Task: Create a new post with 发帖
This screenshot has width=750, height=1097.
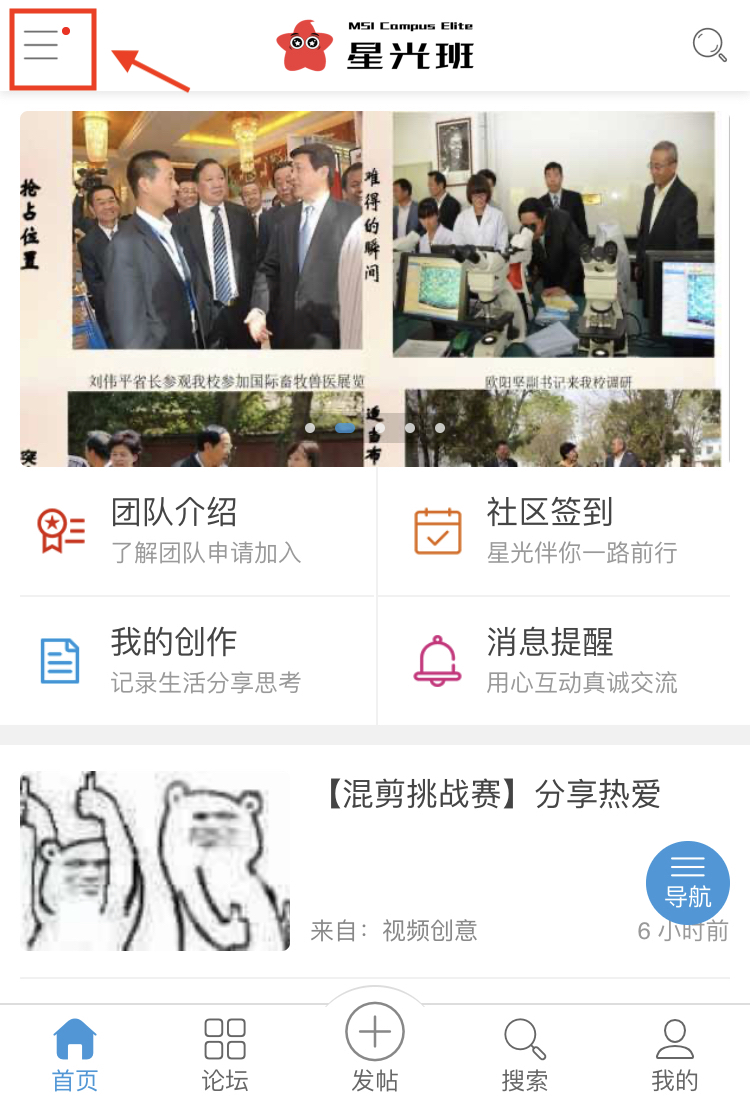Action: click(x=375, y=1045)
